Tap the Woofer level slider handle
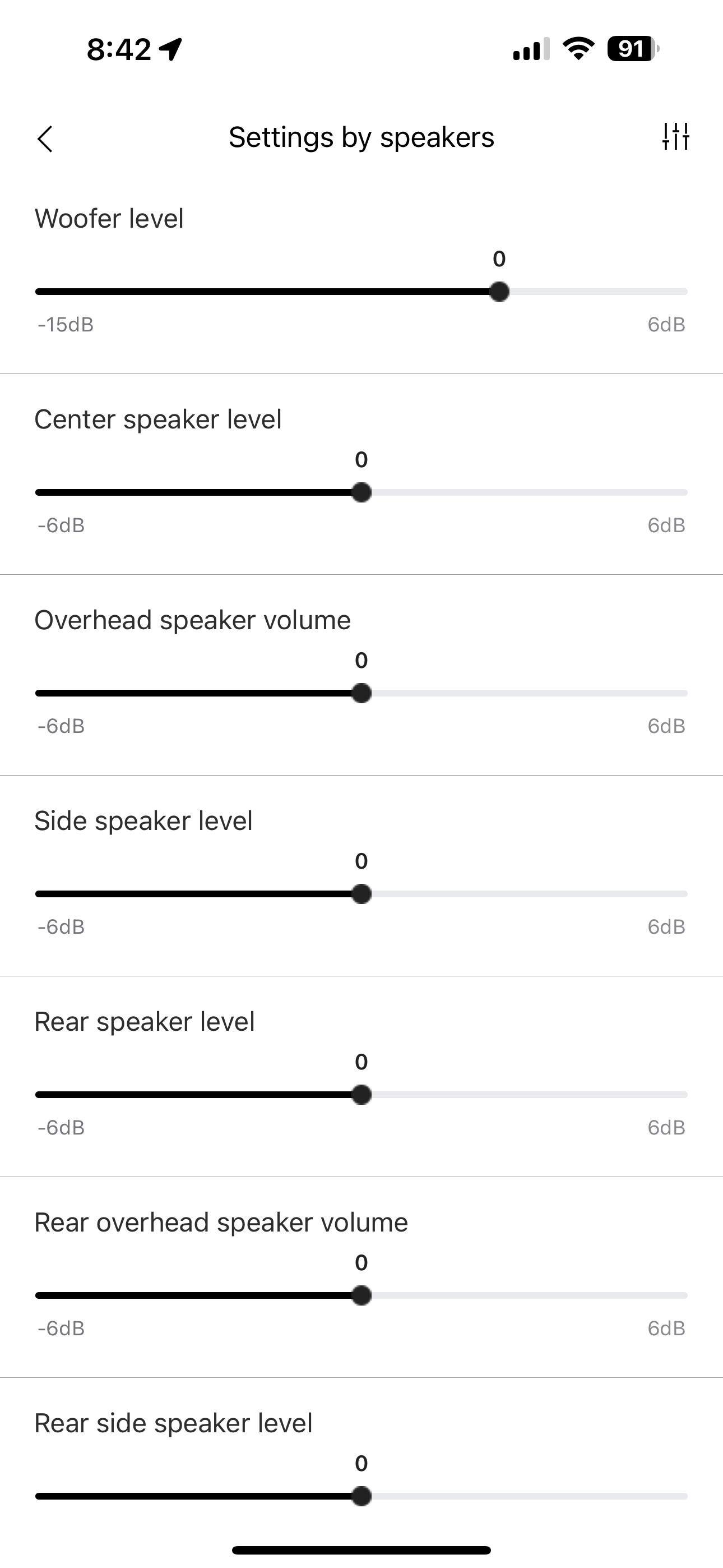 pos(499,292)
